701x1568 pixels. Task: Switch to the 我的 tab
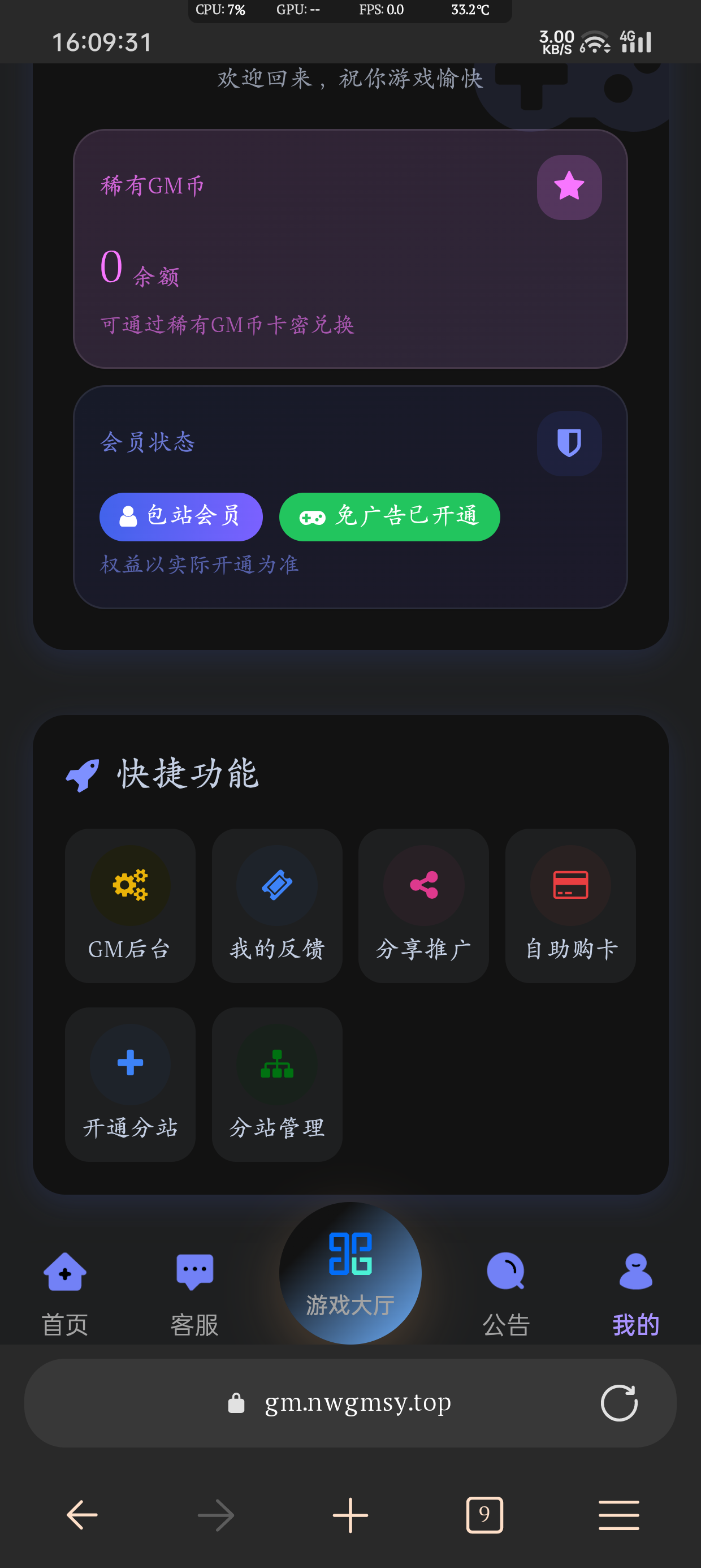click(x=635, y=1290)
